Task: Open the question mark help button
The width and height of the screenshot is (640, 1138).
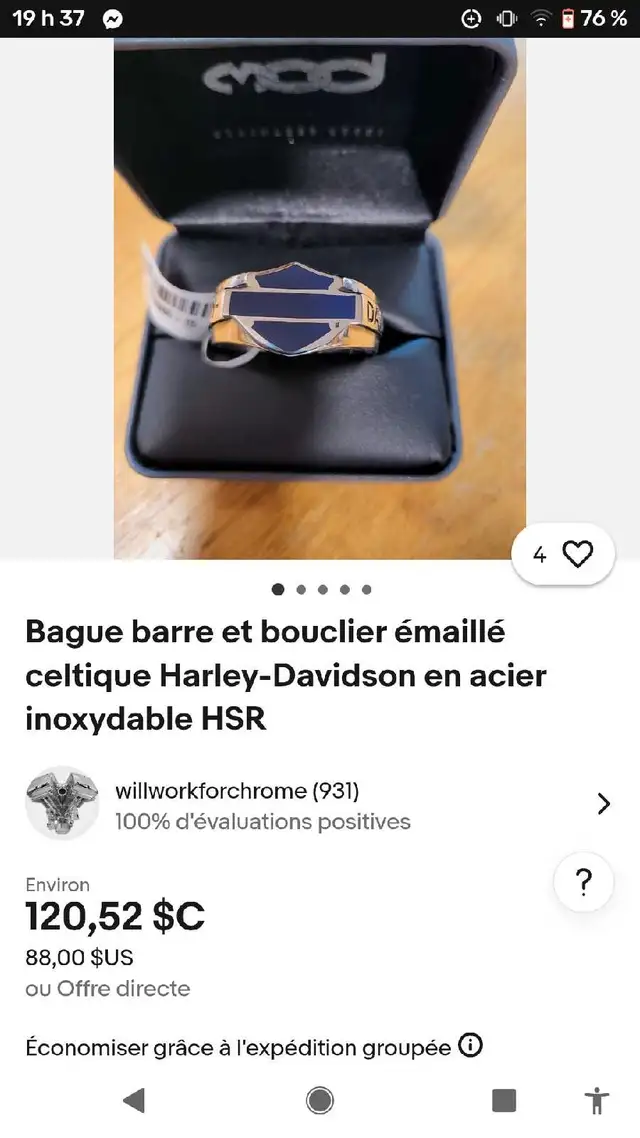Action: point(583,883)
